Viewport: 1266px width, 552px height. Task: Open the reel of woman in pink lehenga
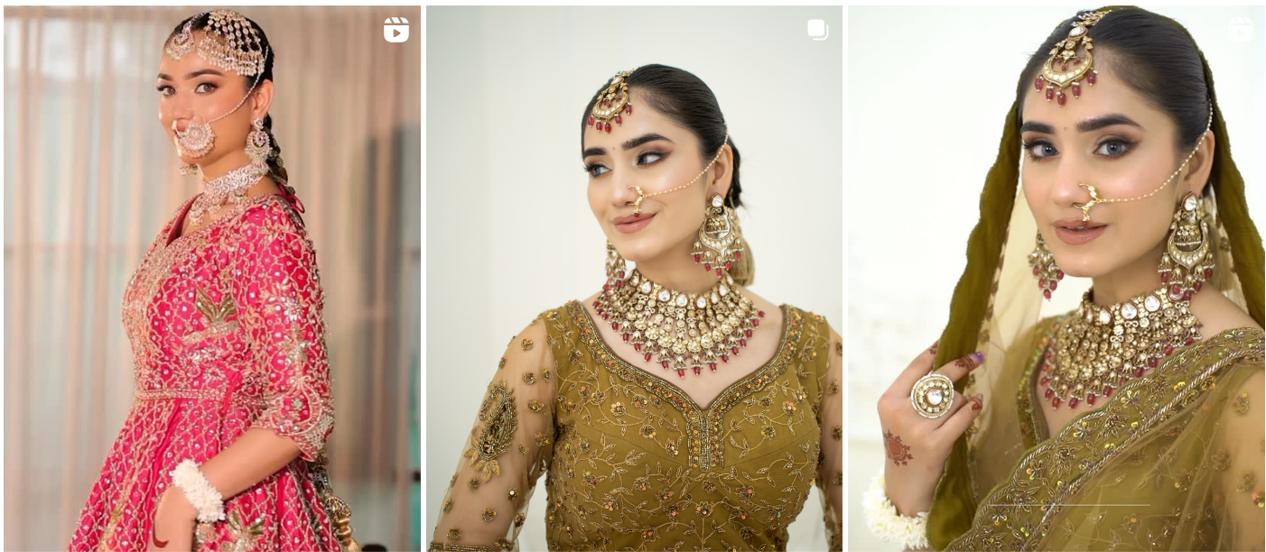pos(212,278)
